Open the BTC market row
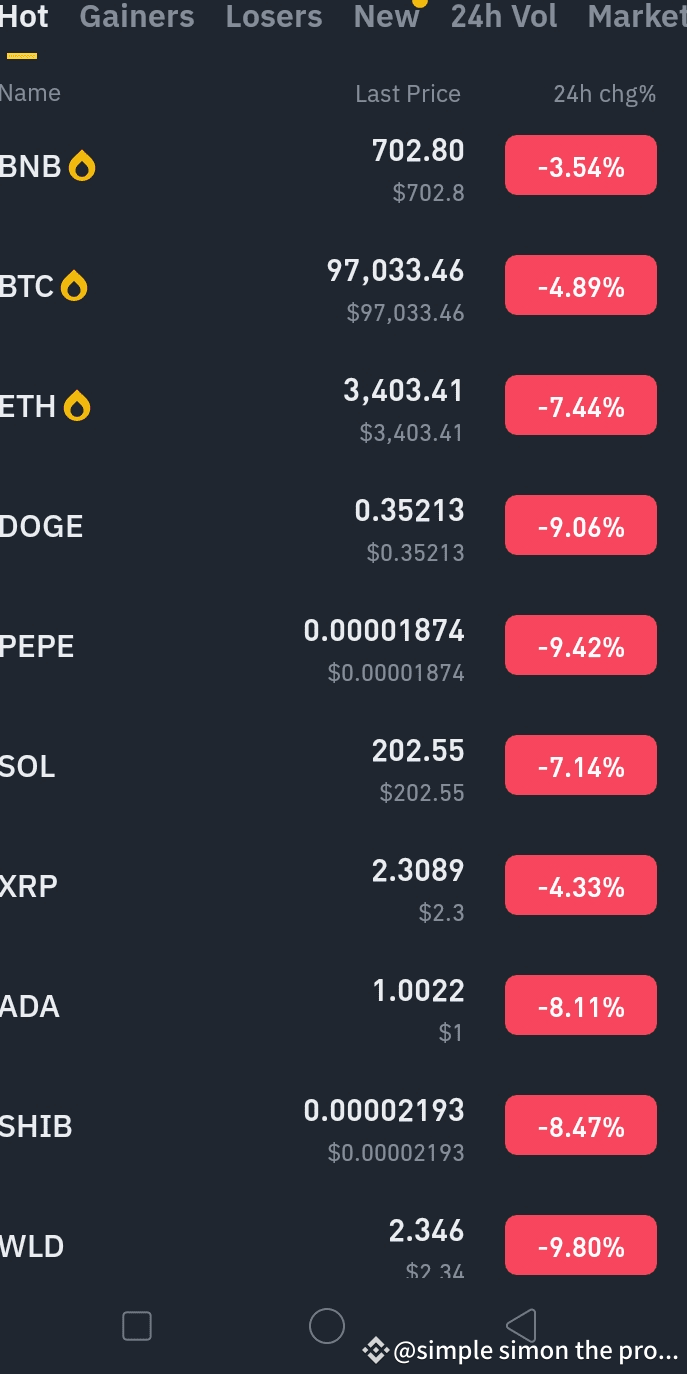The image size is (687, 1374). 343,287
